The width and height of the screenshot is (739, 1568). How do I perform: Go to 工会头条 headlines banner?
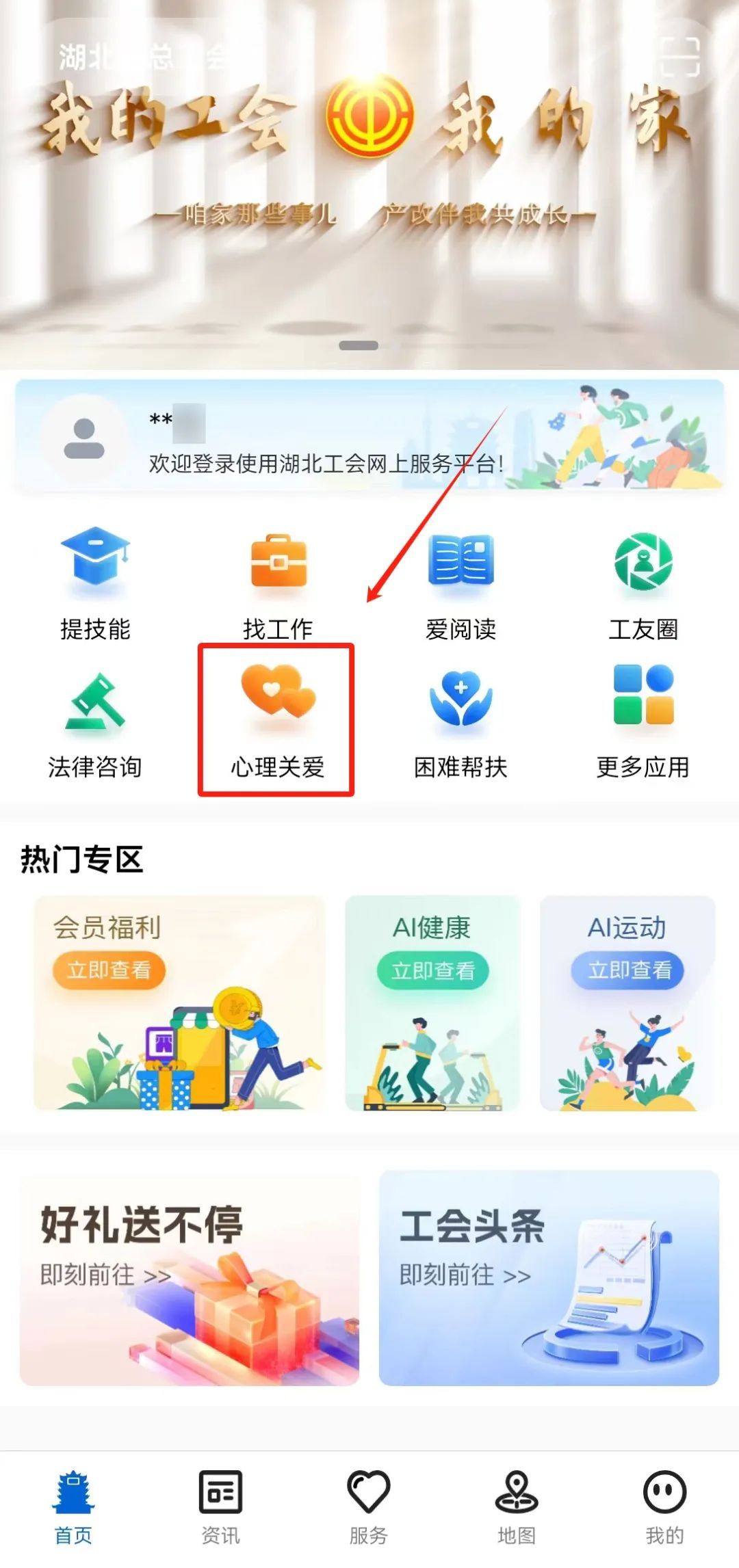(549, 1277)
